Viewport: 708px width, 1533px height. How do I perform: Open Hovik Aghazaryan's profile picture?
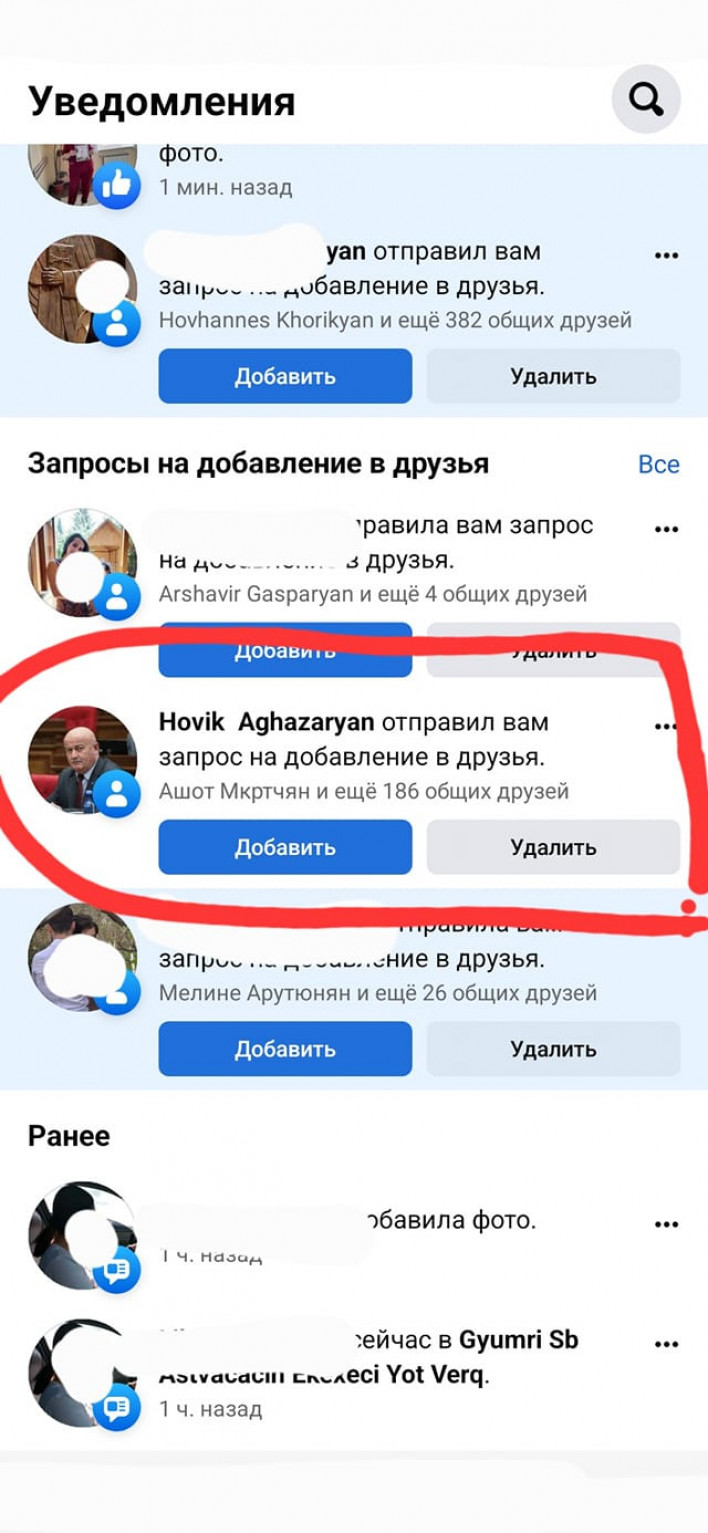(x=82, y=760)
